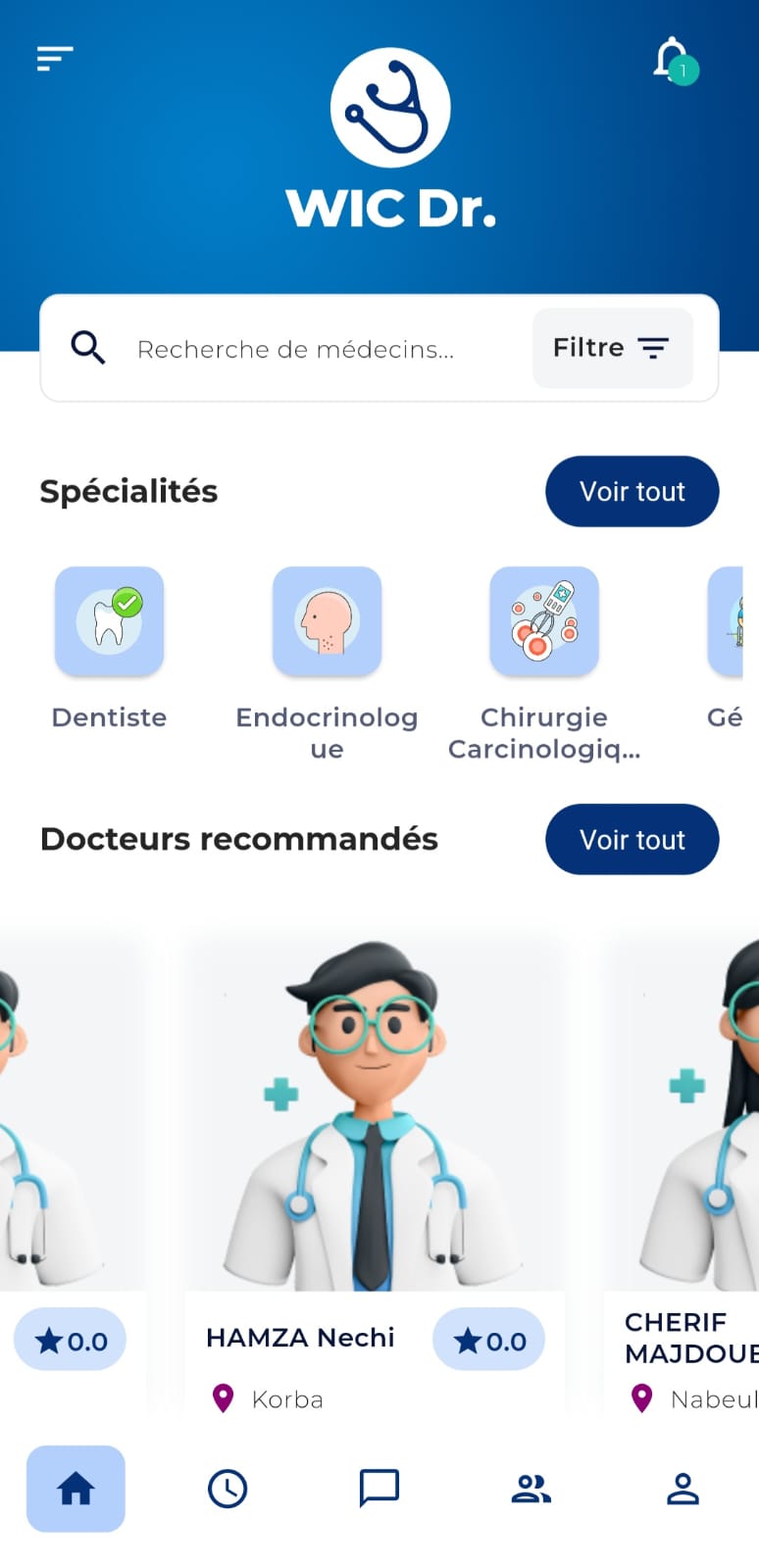Open the hamburger menu
759x1568 pixels.
[x=54, y=59]
